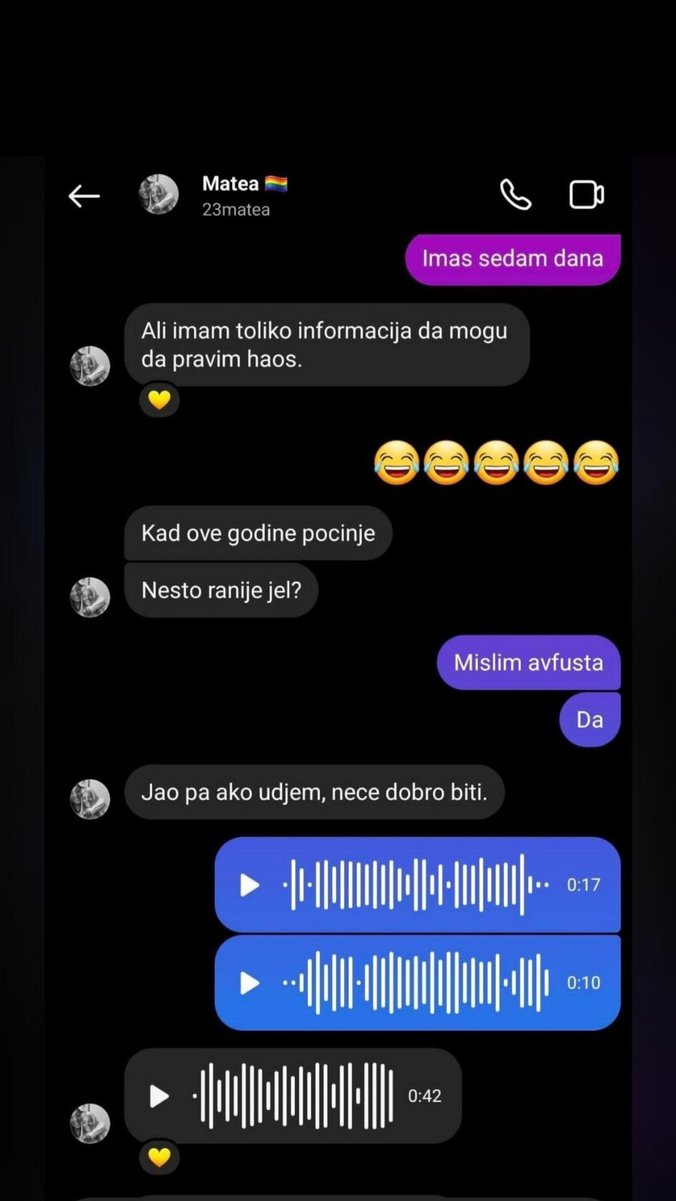
Task: Open the heart reaction under the 0:42 voice message
Action: click(x=159, y=1157)
